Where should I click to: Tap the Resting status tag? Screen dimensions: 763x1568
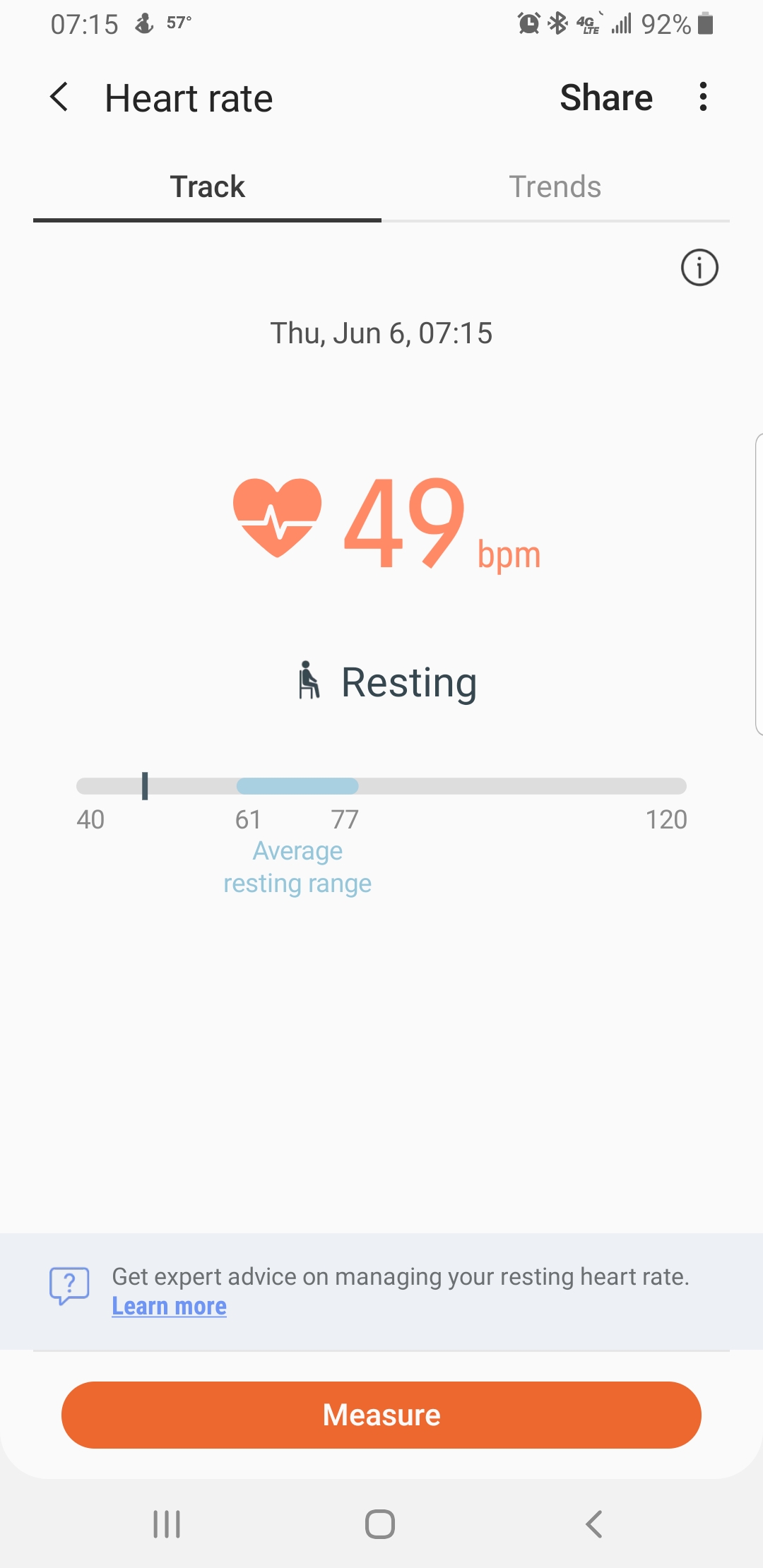pyautogui.click(x=388, y=682)
